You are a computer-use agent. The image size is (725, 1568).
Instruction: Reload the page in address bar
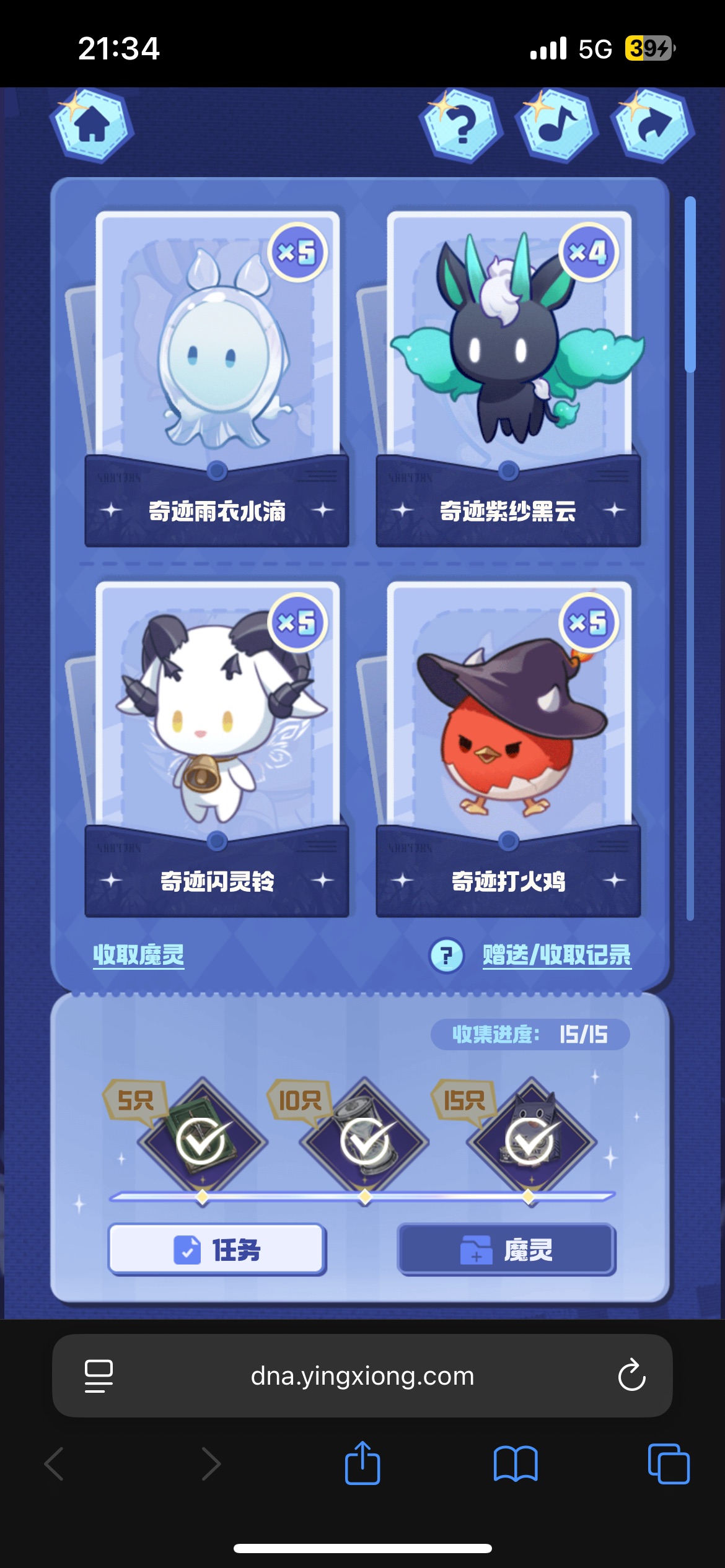(x=631, y=1376)
